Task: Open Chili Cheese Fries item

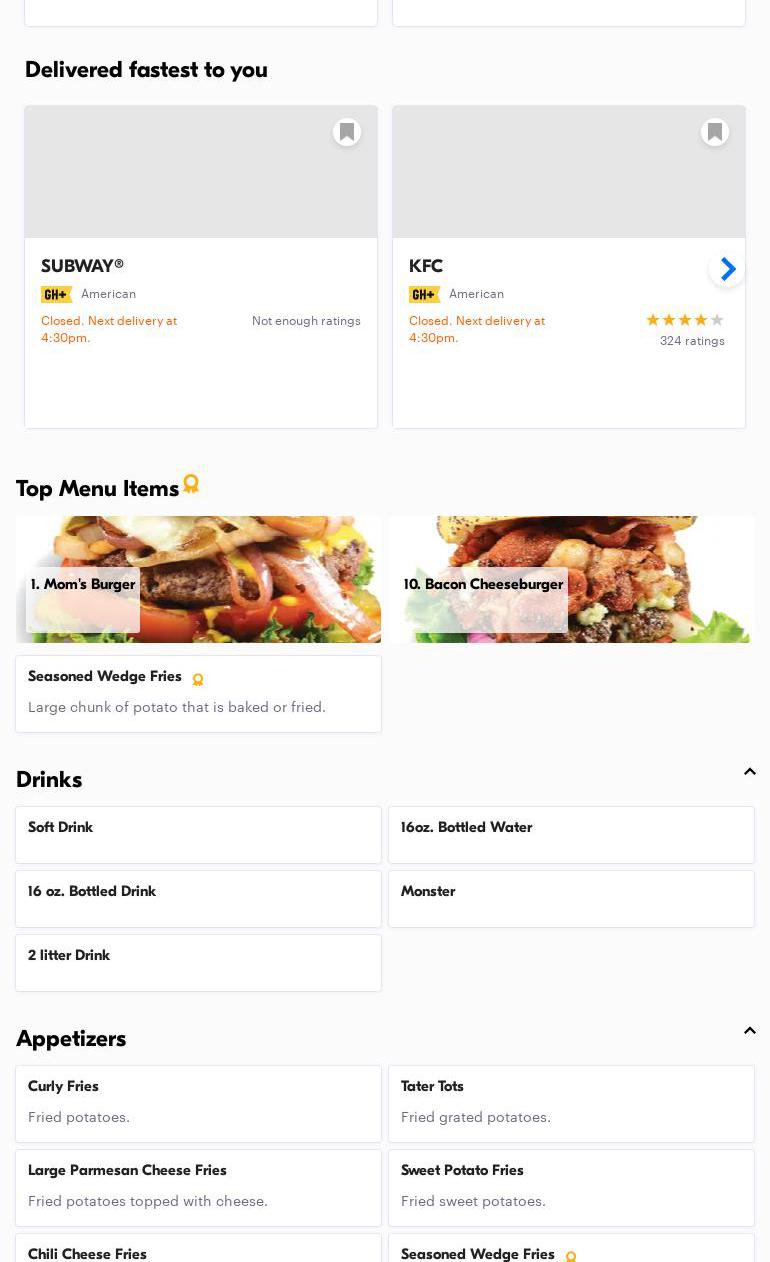Action: click(198, 1250)
